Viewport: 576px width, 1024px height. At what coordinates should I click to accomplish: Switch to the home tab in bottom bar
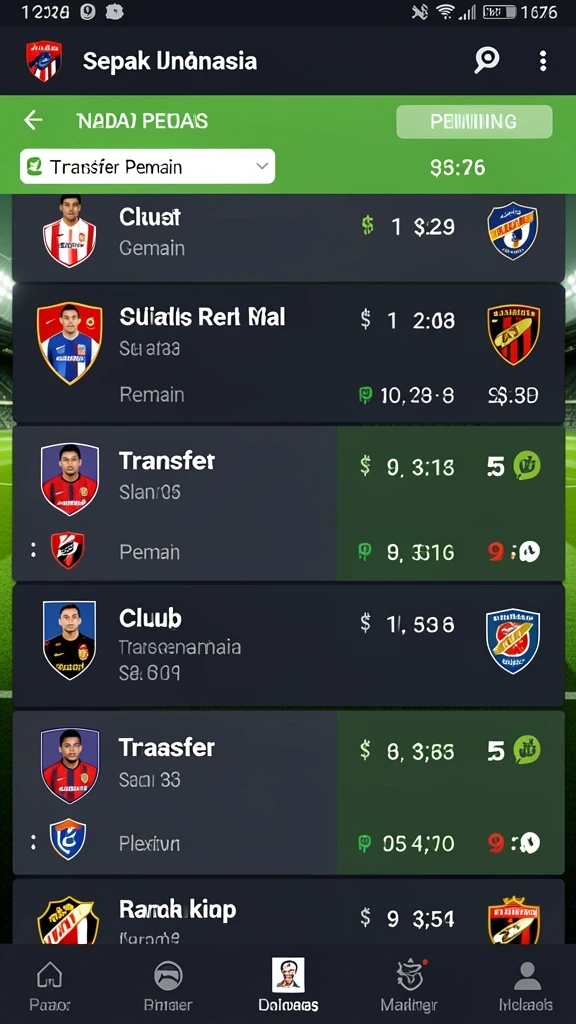coord(50,985)
